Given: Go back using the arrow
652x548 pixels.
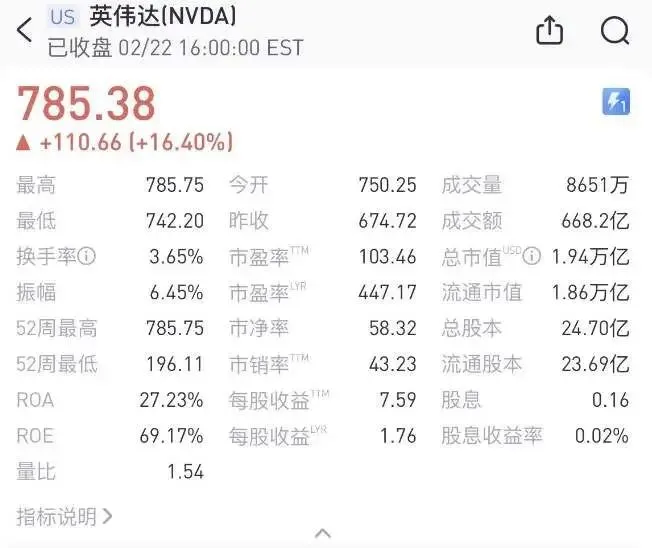Looking at the screenshot, I should 24,30.
